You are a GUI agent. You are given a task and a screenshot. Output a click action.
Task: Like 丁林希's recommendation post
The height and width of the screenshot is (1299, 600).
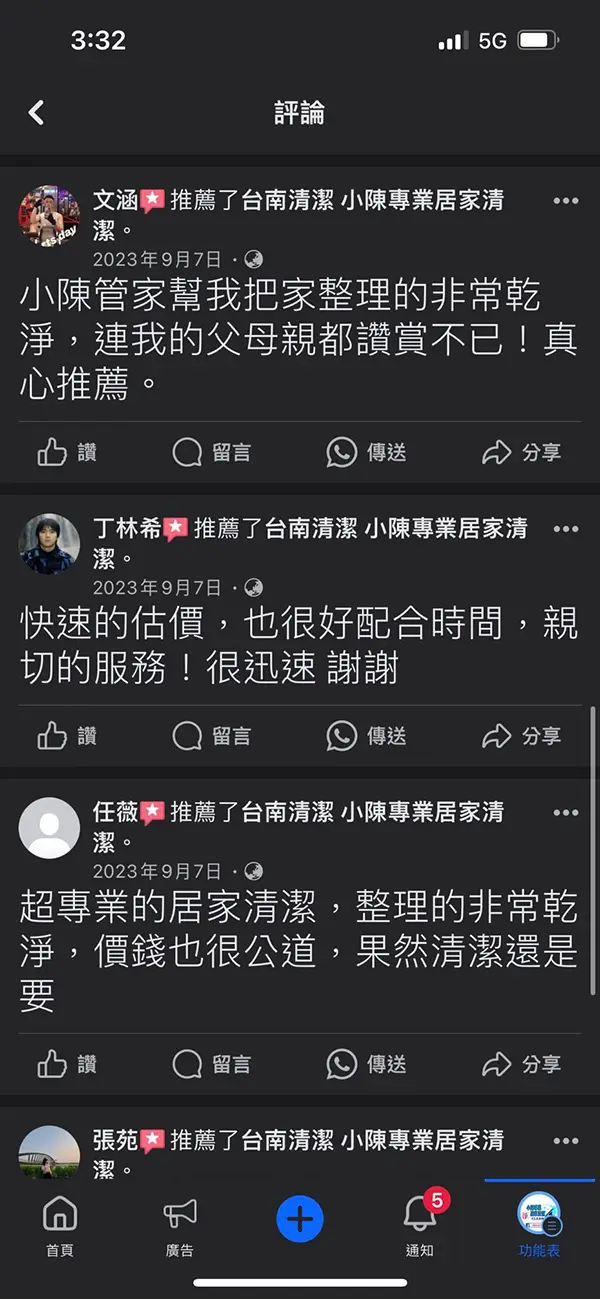coord(67,737)
